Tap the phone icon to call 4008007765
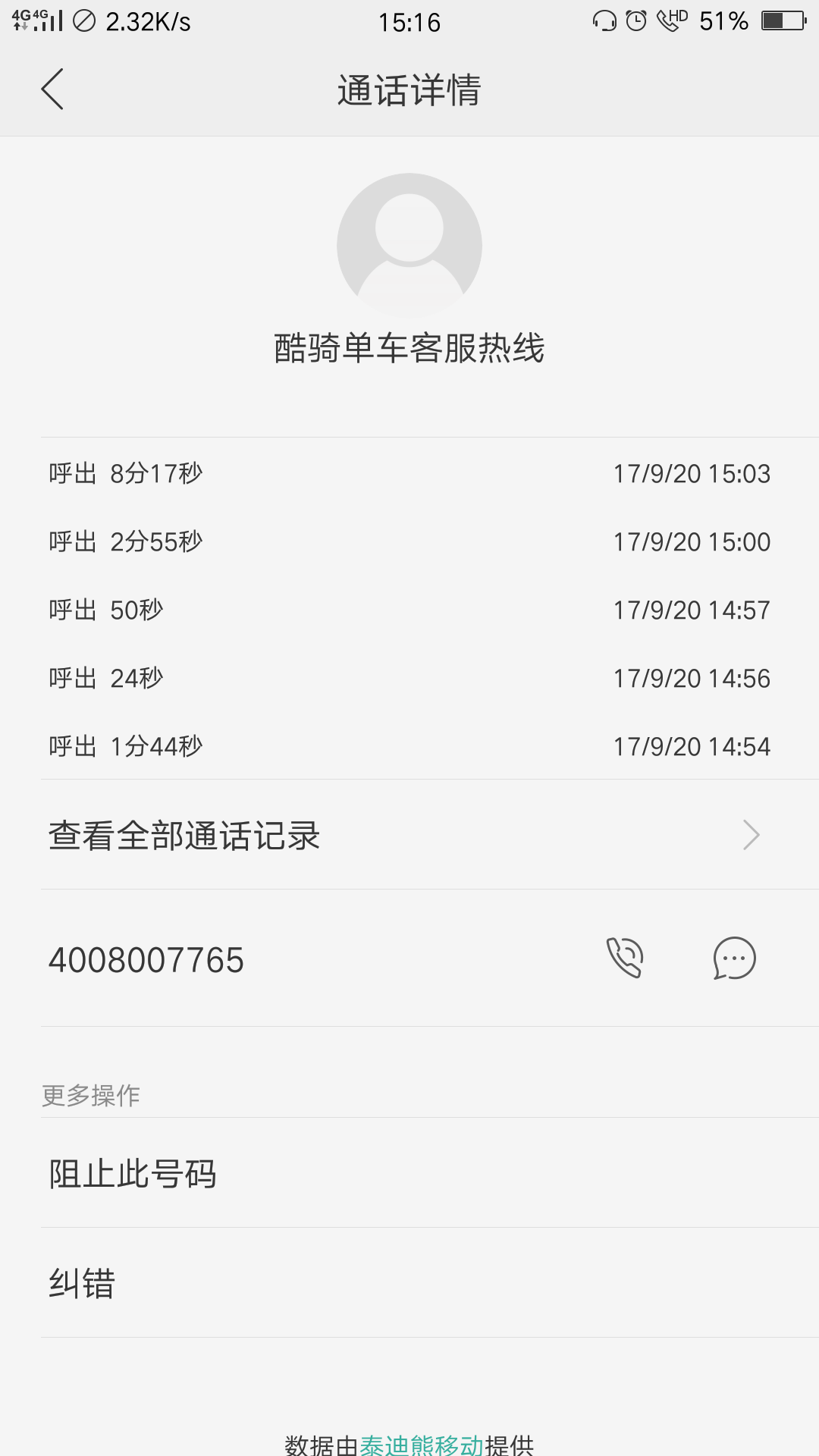 (626, 958)
